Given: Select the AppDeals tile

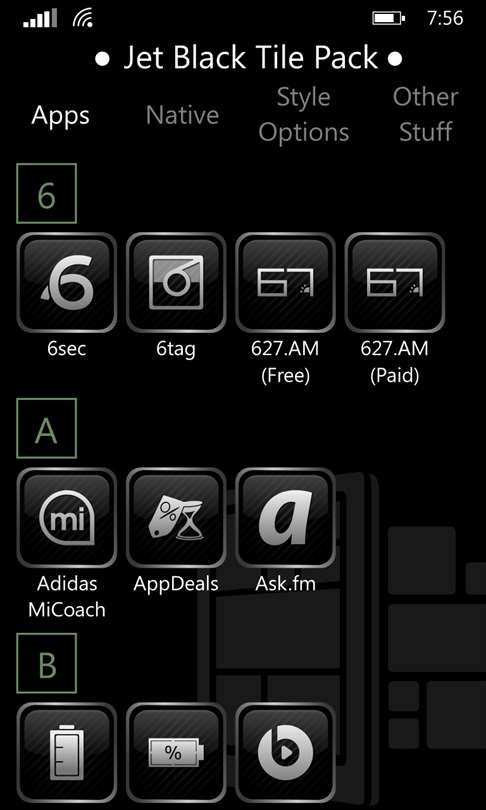Looking at the screenshot, I should point(176,518).
